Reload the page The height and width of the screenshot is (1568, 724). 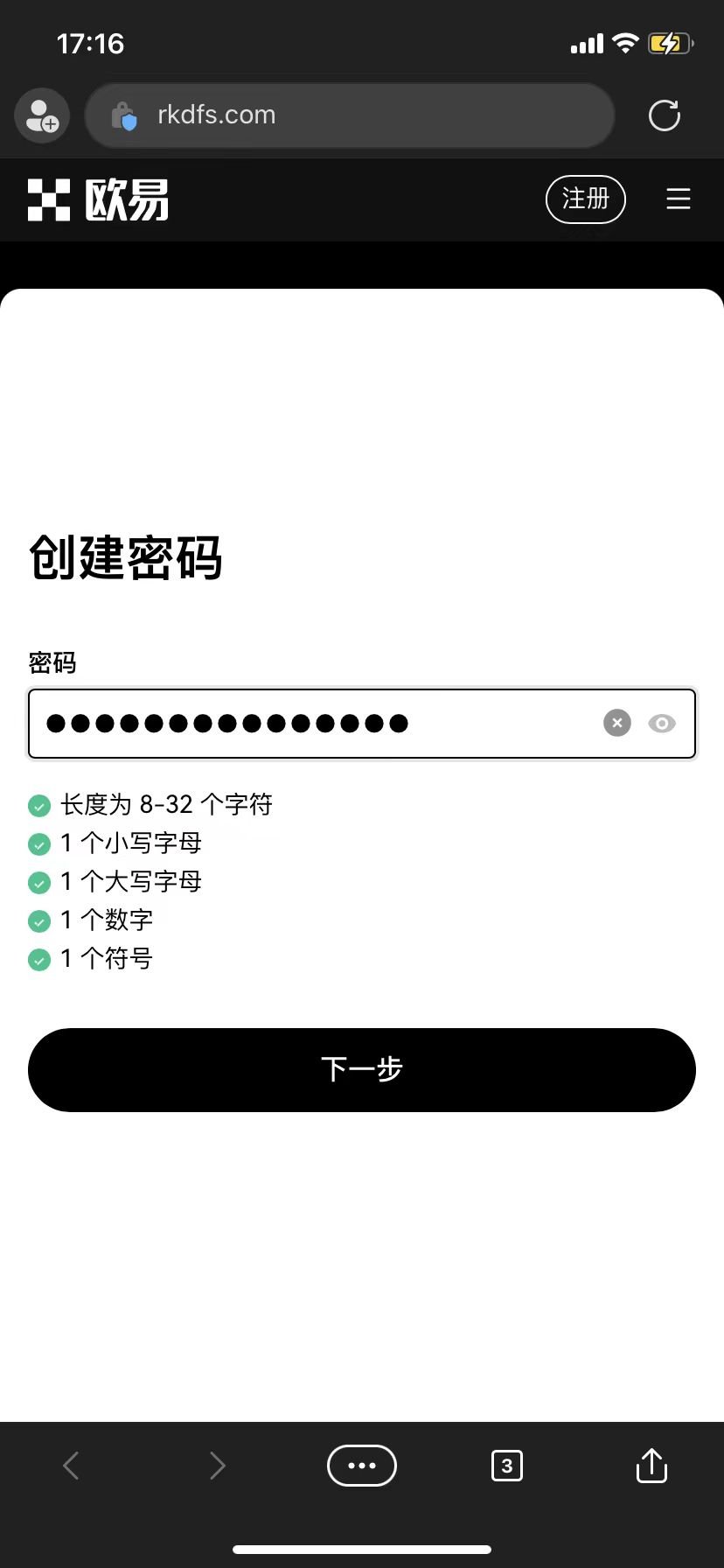click(665, 115)
